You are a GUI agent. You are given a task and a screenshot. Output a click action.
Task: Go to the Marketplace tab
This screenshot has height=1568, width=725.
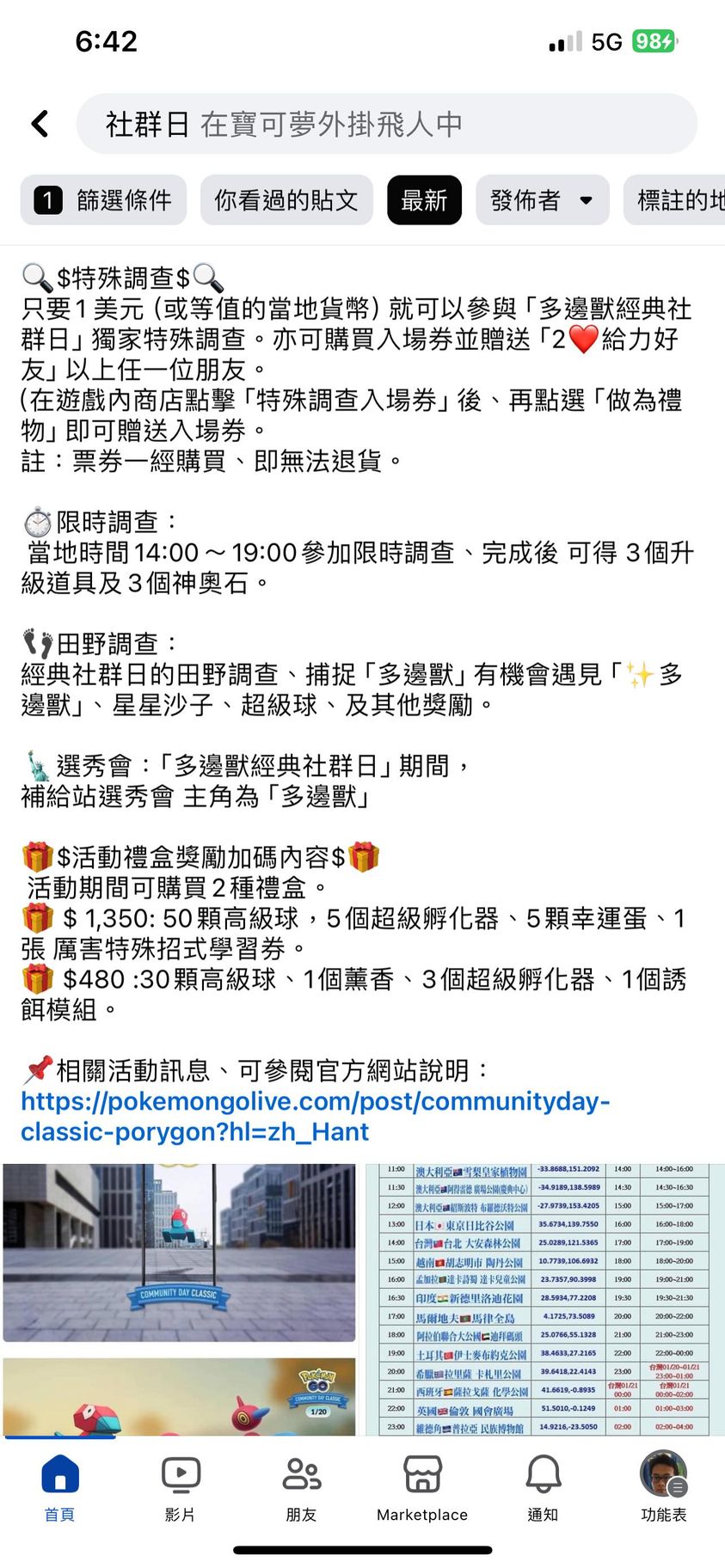click(x=422, y=1487)
